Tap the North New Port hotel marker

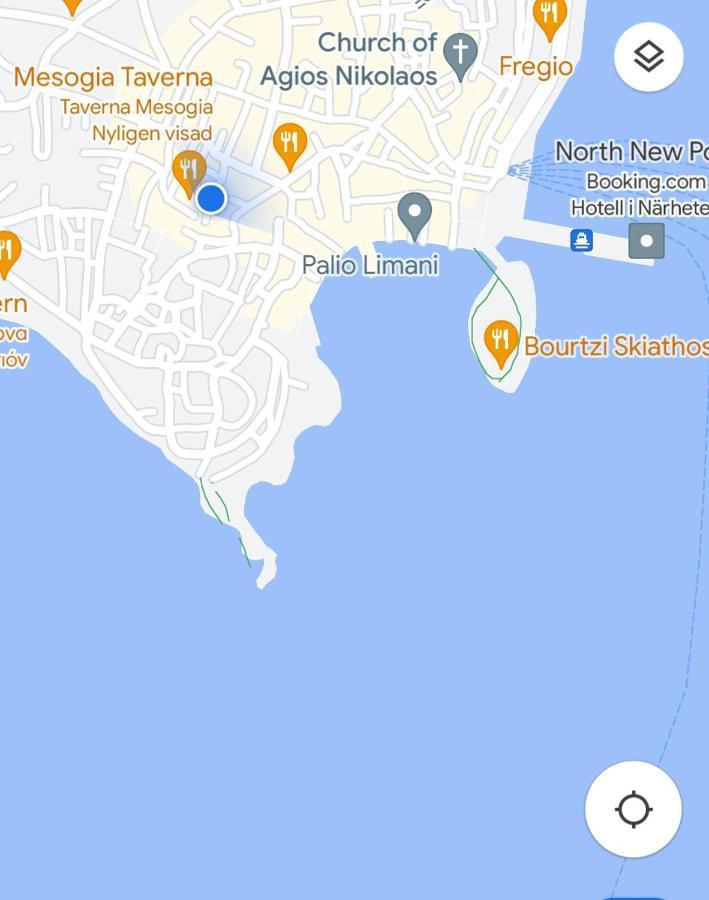tap(646, 241)
